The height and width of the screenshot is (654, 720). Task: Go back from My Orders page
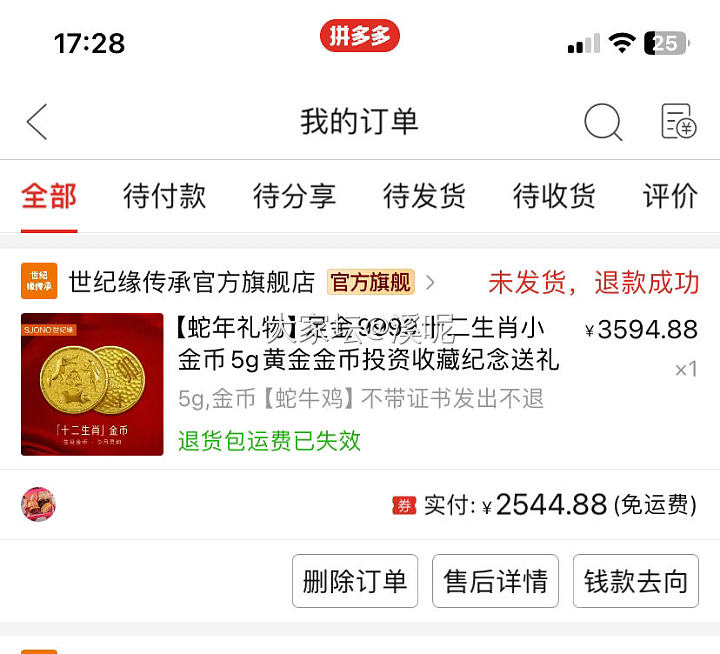click(x=37, y=122)
